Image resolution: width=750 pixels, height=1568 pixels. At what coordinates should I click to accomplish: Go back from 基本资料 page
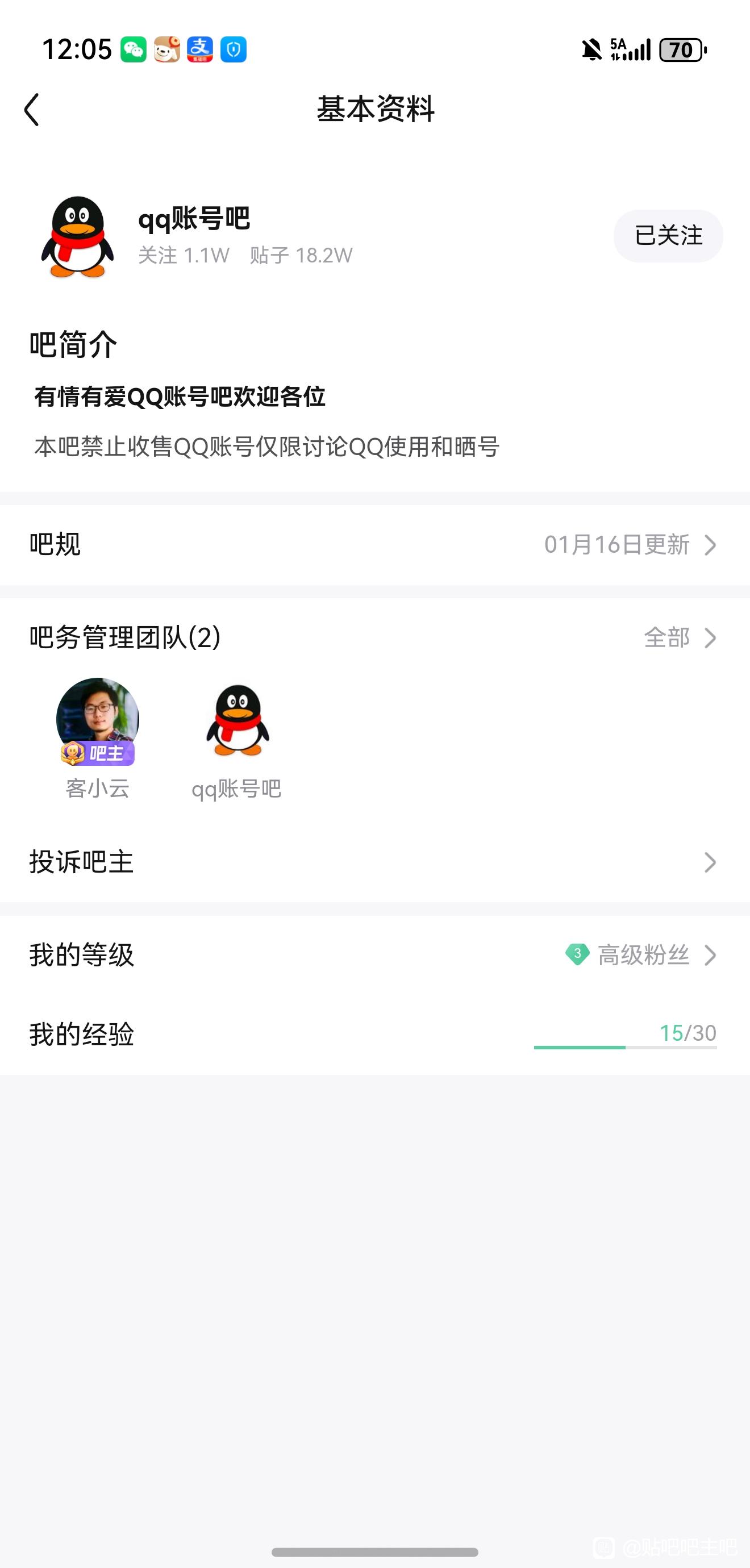32,110
